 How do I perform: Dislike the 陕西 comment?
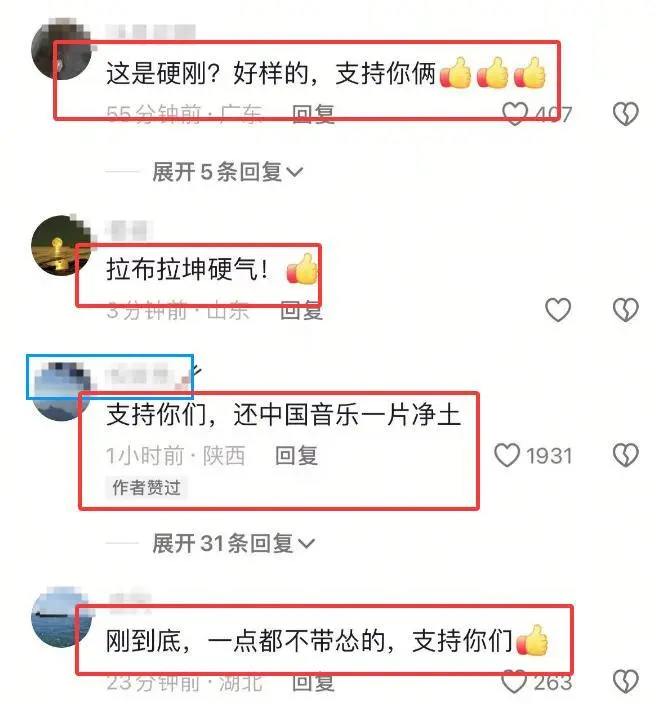click(626, 456)
